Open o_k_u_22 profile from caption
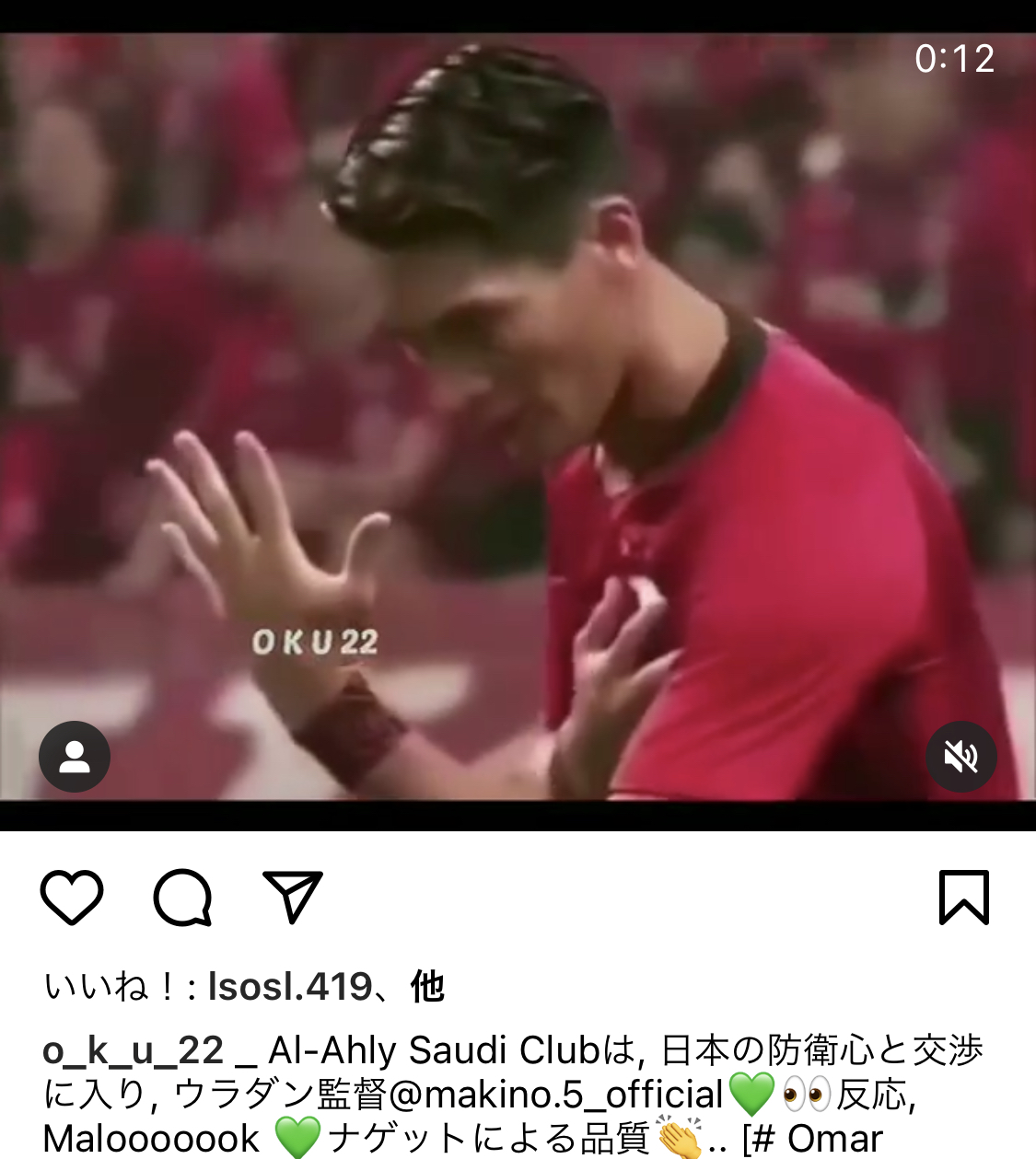The width and height of the screenshot is (1036, 1159). point(133,1050)
